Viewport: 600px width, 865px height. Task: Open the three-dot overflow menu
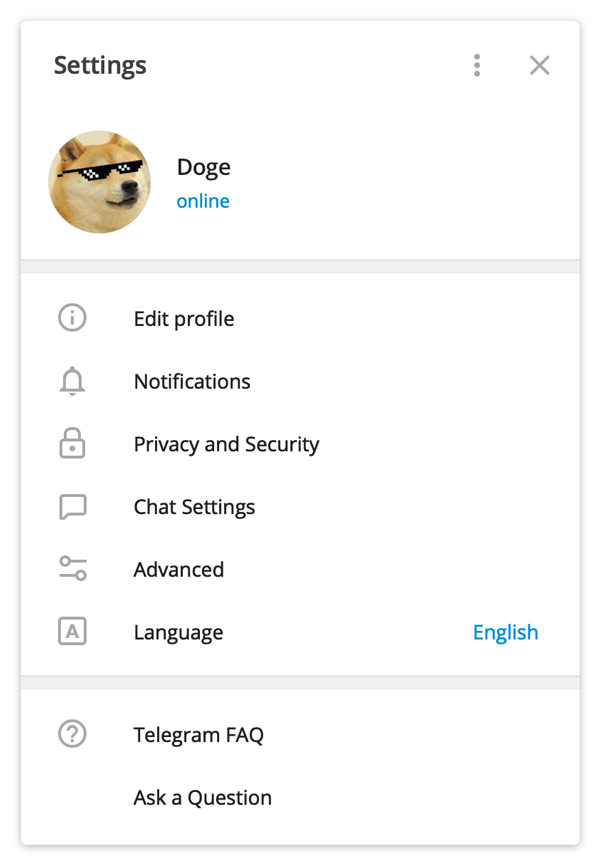tap(477, 66)
